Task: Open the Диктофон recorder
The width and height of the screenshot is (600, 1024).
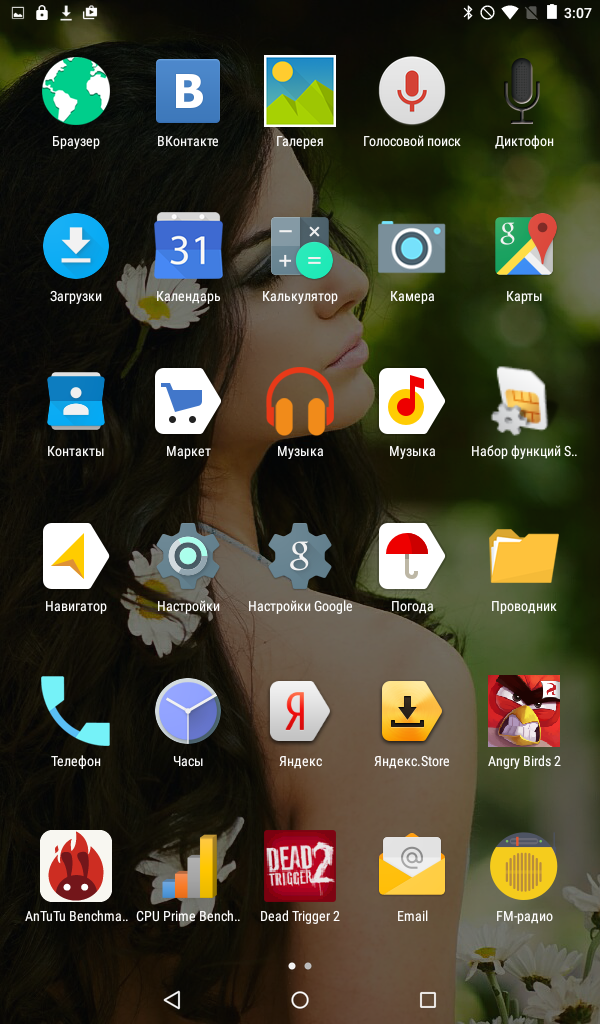Action: pos(524,92)
